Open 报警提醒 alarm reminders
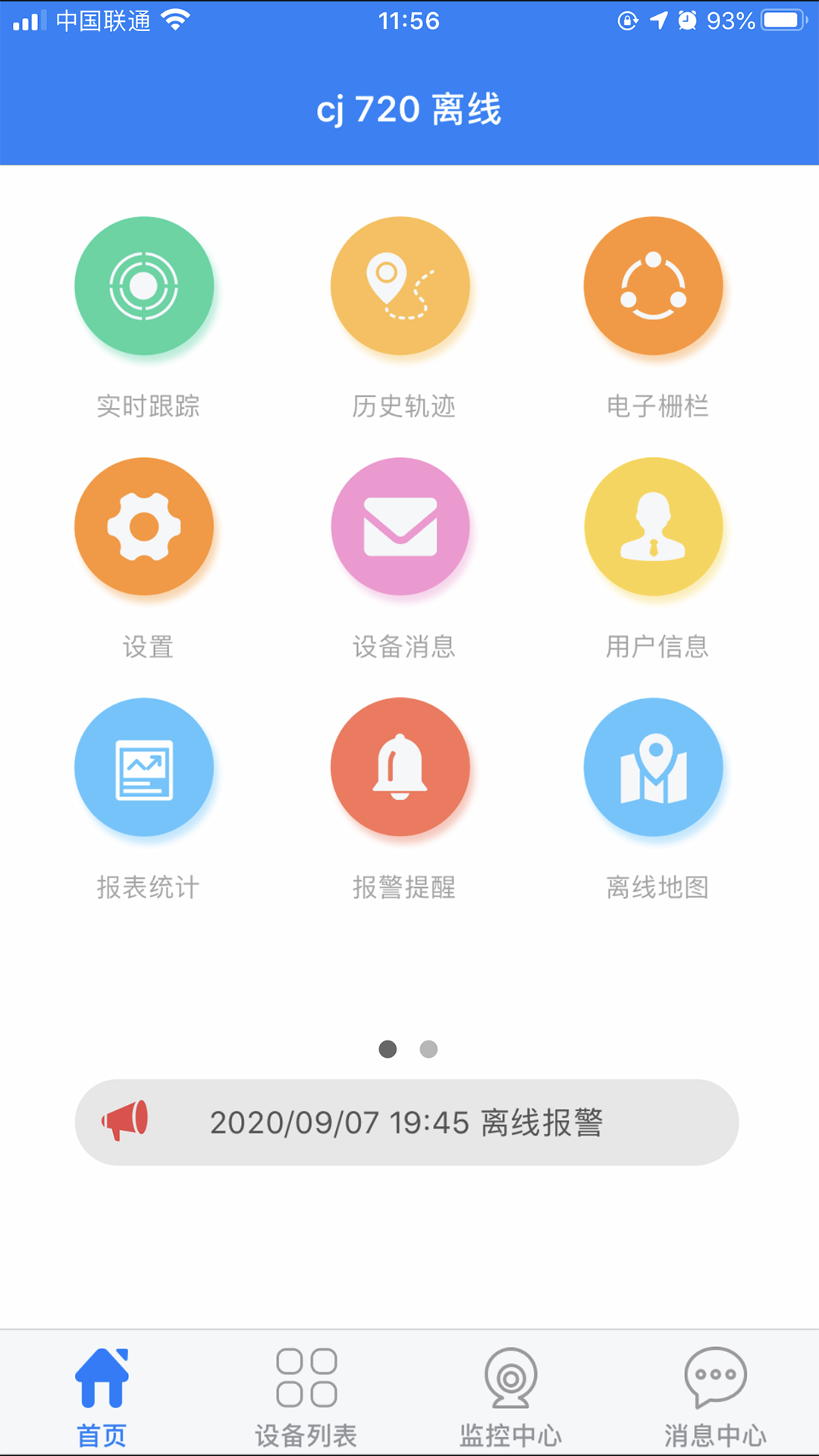Viewport: 819px width, 1456px height. point(400,767)
